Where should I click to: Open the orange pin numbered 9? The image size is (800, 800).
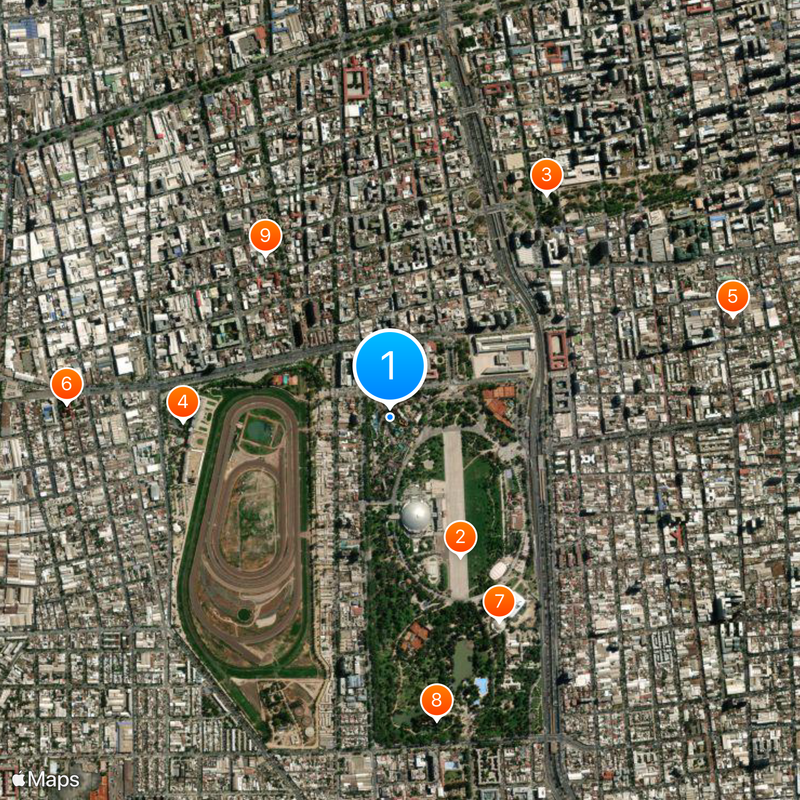pos(264,236)
